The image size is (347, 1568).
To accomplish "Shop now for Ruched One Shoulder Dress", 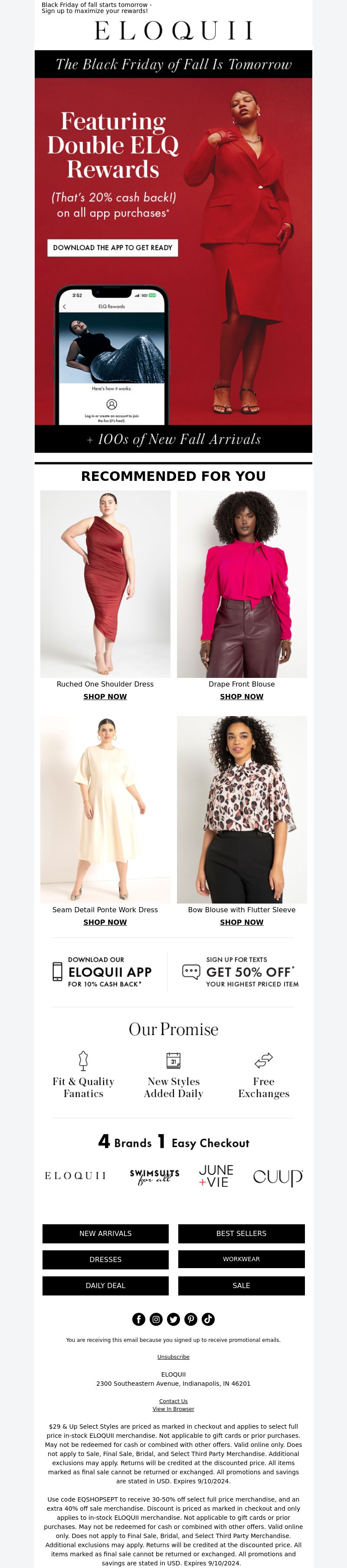I will [x=105, y=697].
